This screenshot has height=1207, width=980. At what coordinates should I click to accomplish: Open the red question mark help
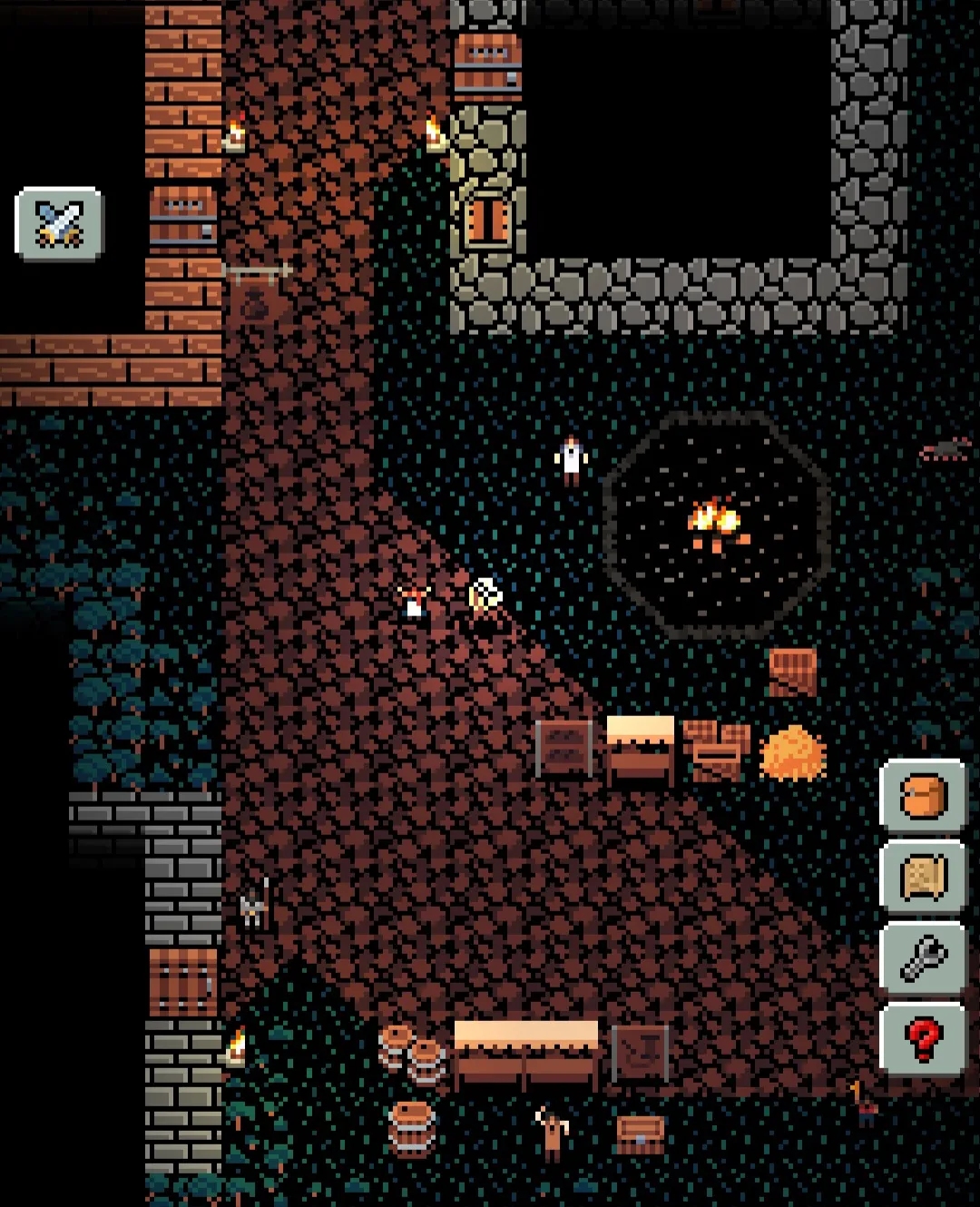click(x=922, y=1039)
